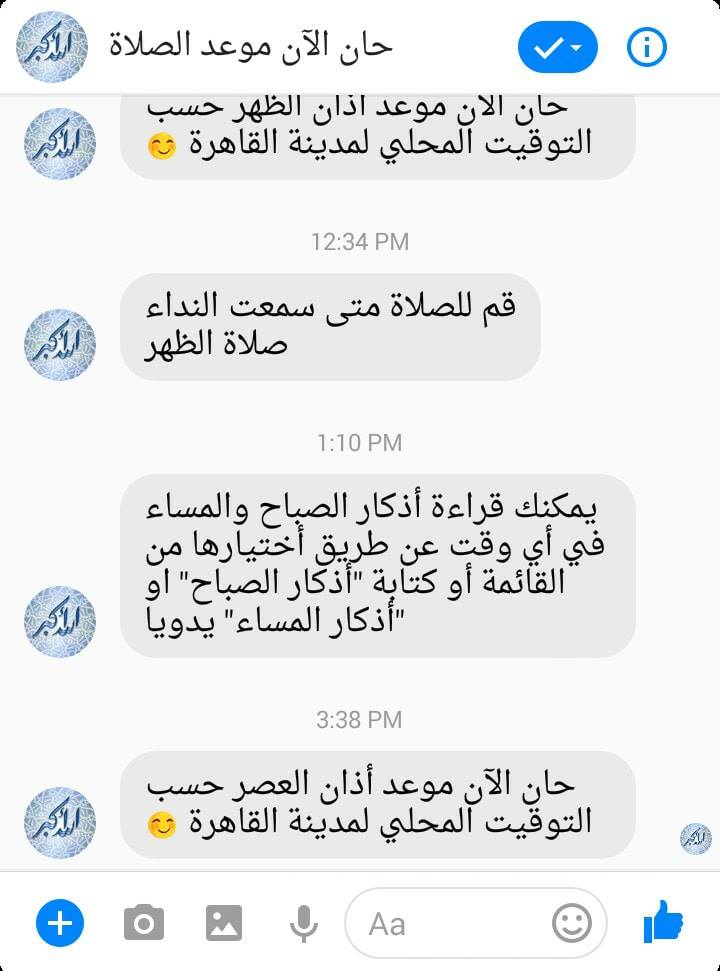720x971 pixels.
Task: Open the emoji smiley picker
Action: [x=571, y=923]
